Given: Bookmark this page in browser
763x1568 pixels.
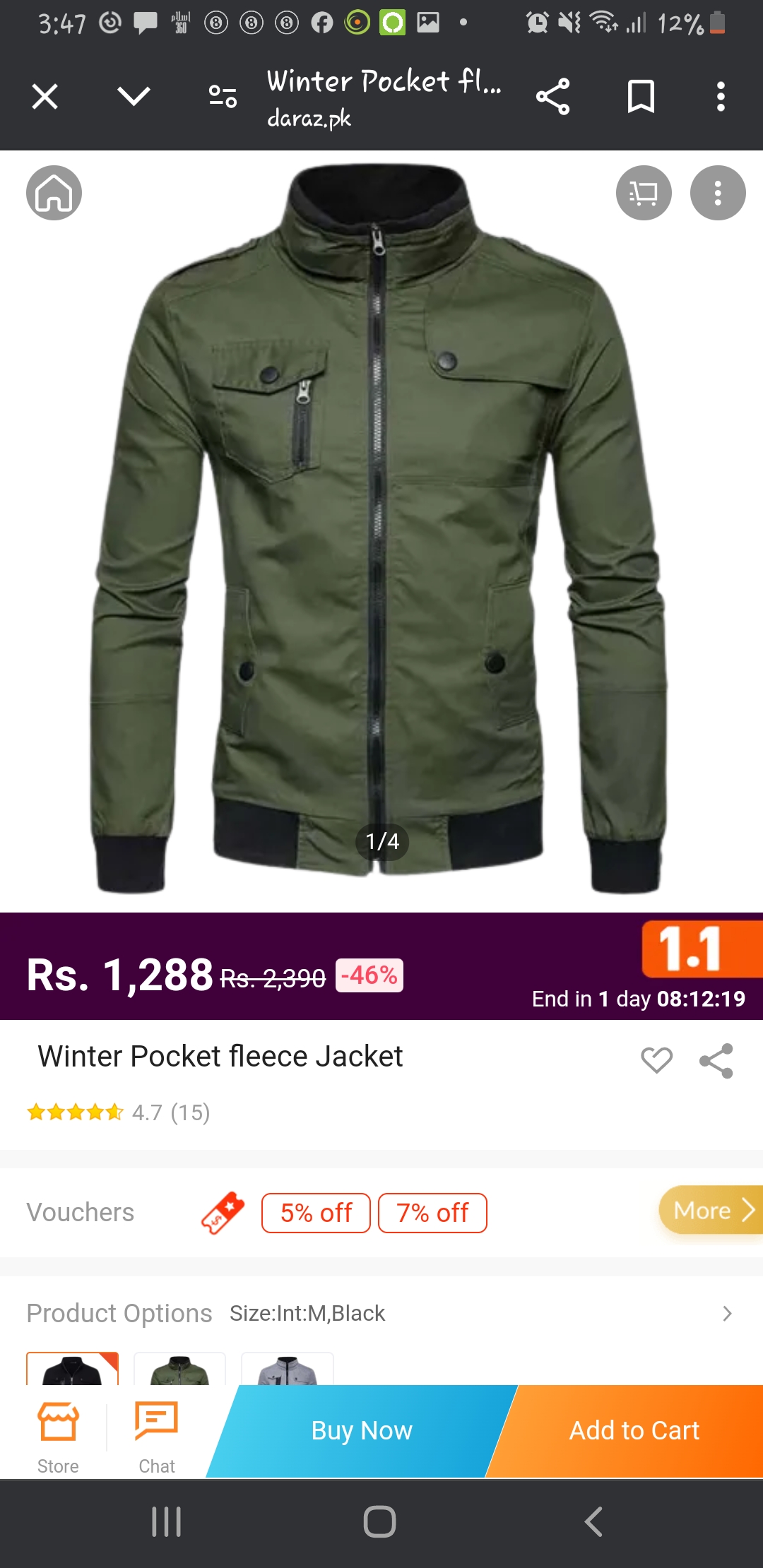Looking at the screenshot, I should (x=641, y=97).
